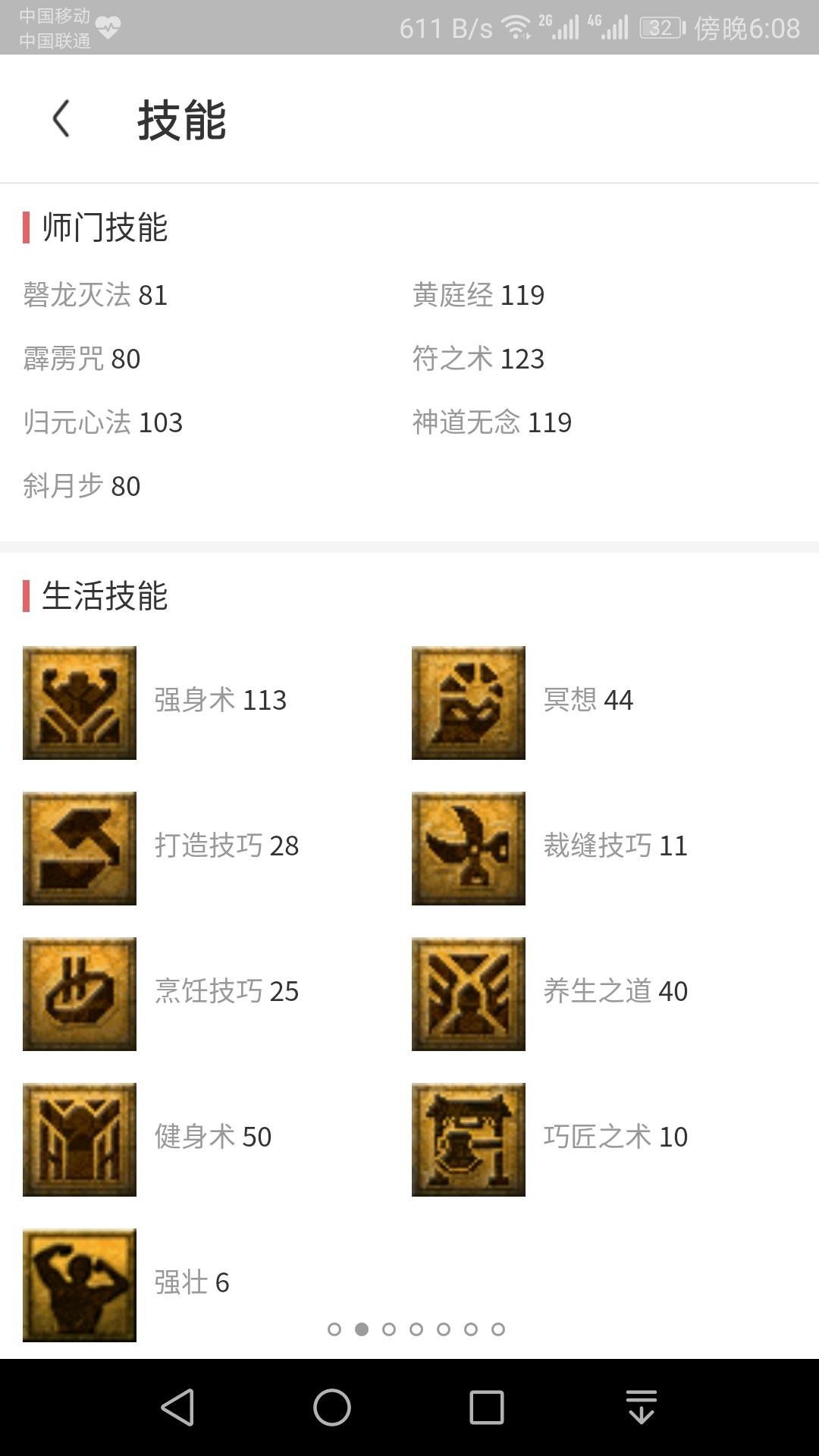Open the 强身术 life skill
Image resolution: width=819 pixels, height=1456 pixels.
click(80, 702)
